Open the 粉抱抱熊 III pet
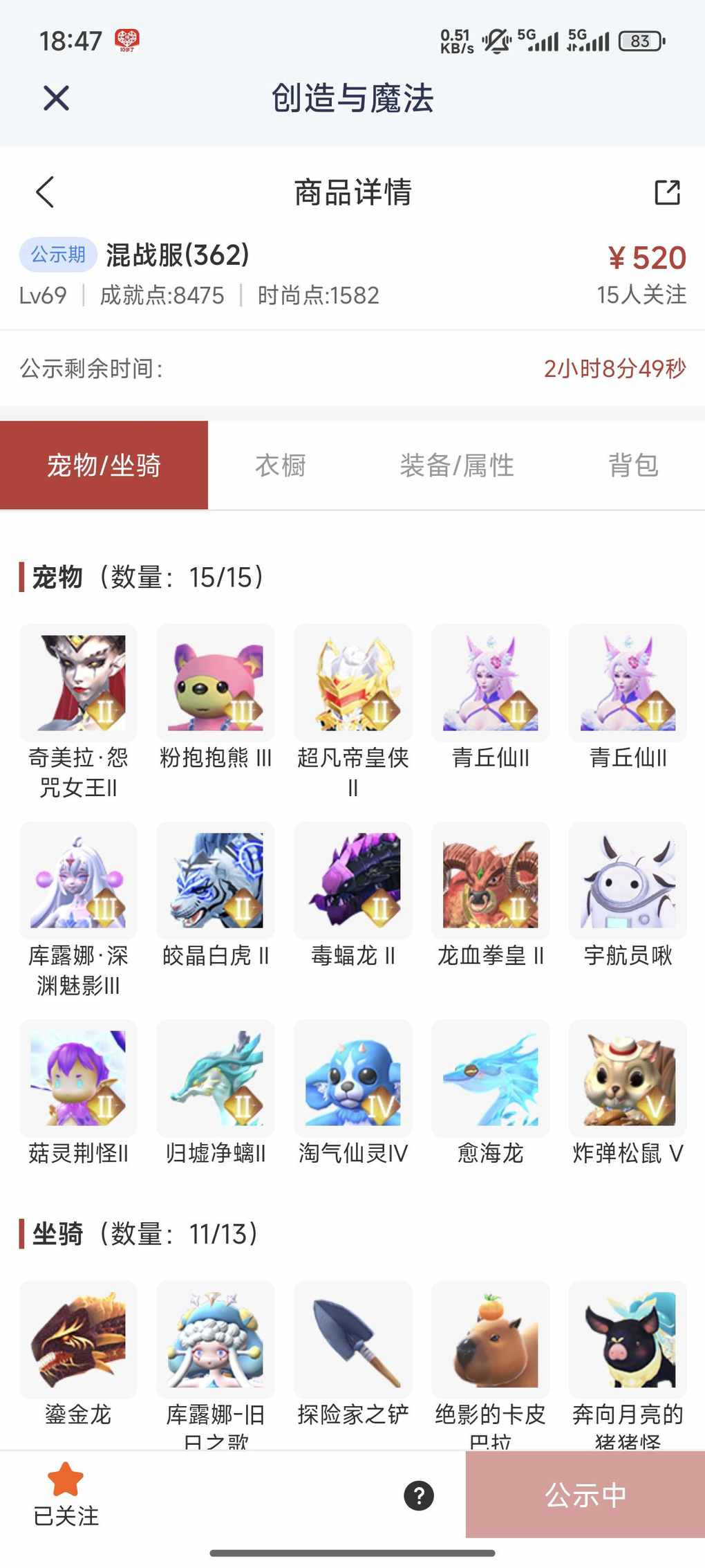 pos(216,683)
